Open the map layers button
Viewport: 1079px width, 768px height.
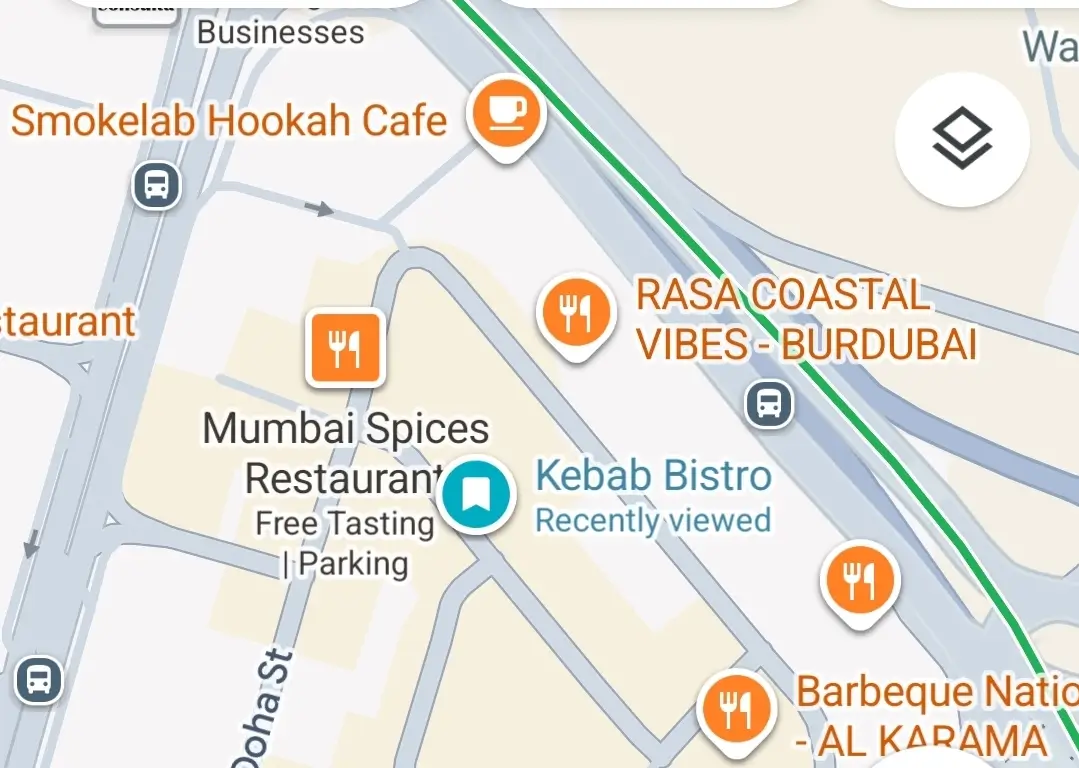click(961, 139)
